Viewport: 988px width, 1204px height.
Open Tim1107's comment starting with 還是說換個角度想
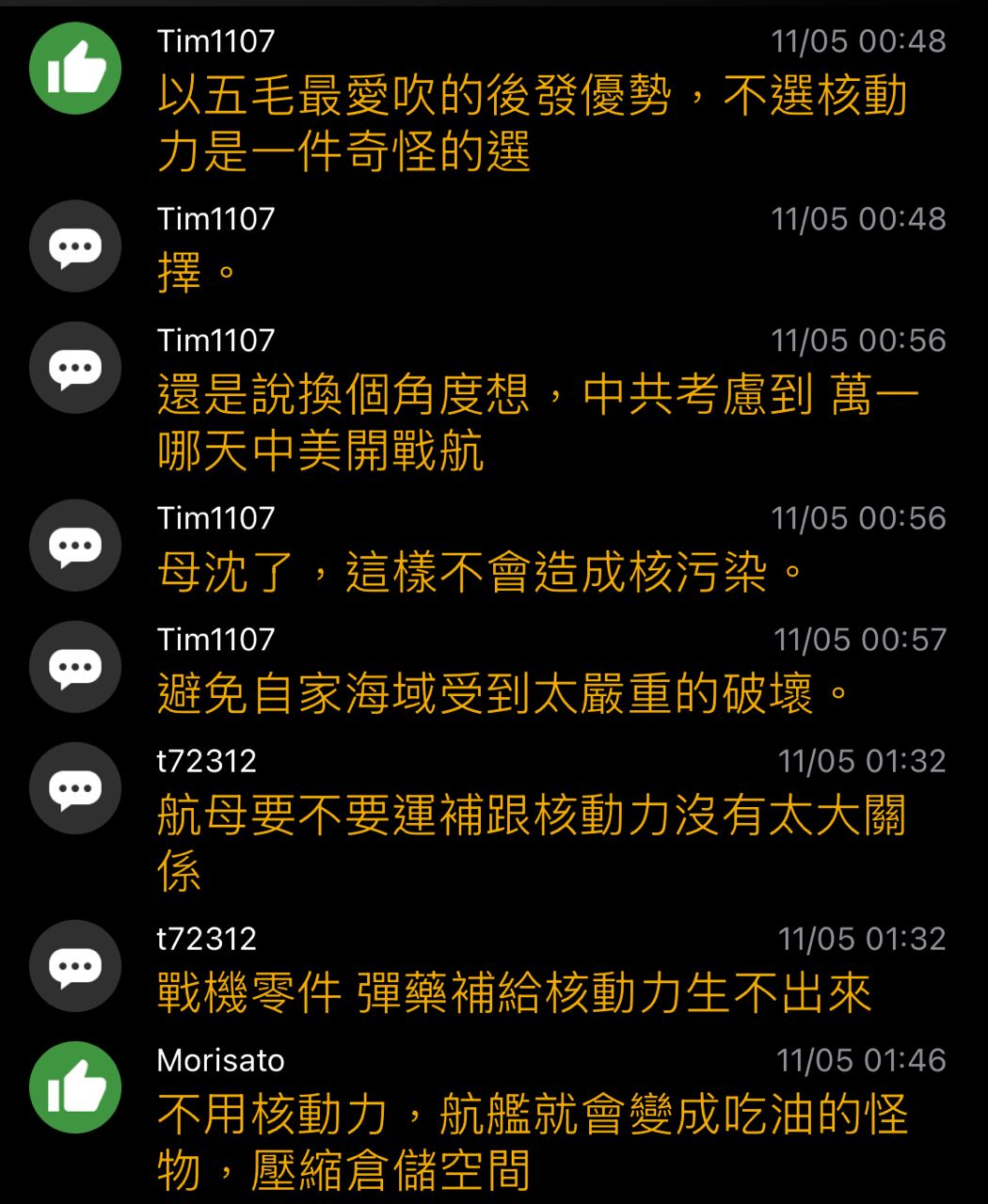click(x=536, y=422)
